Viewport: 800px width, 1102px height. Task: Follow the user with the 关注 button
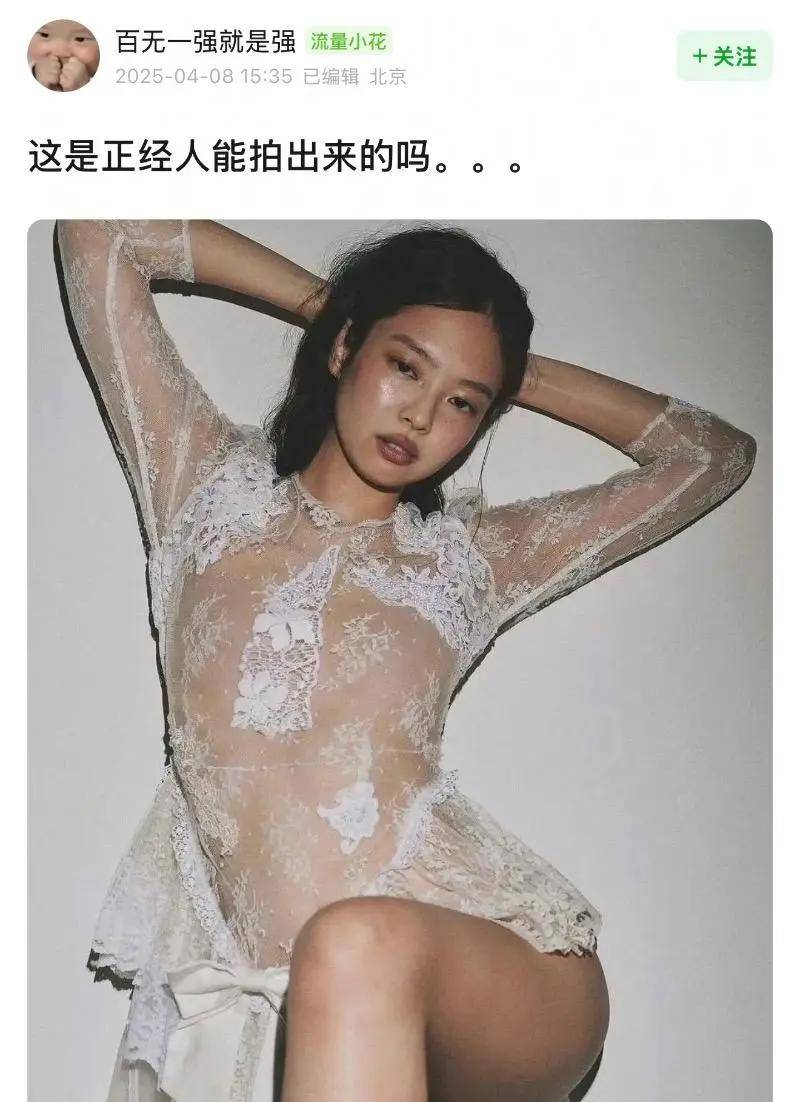[724, 56]
